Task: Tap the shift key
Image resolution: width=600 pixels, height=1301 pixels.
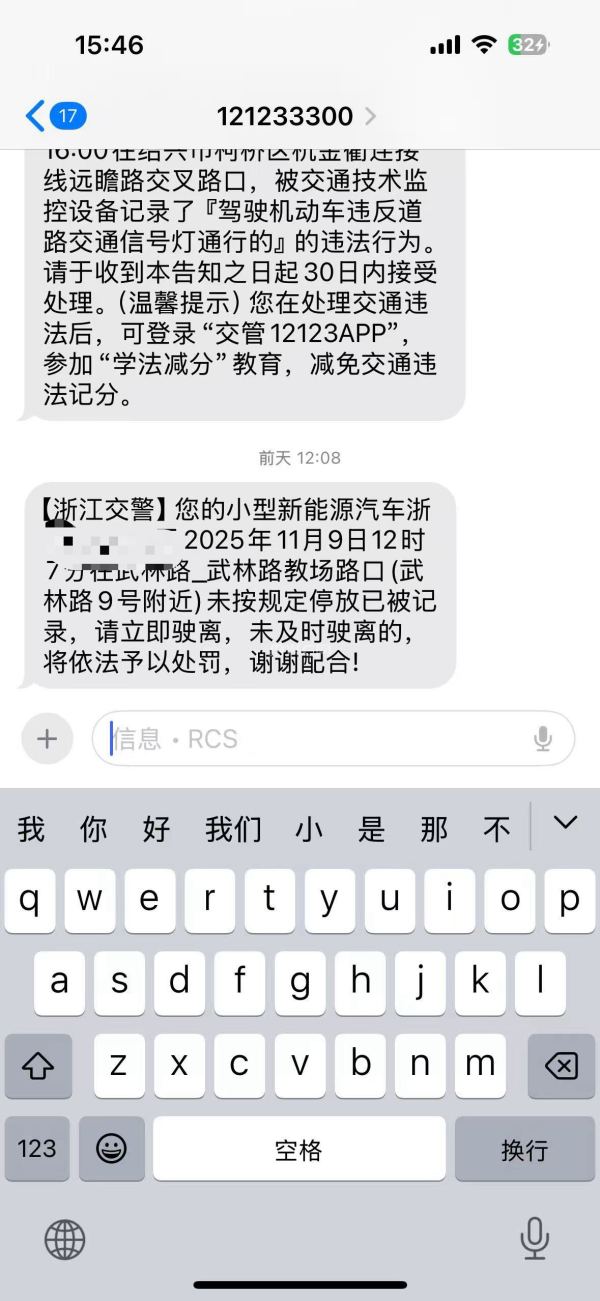Action: pyautogui.click(x=38, y=1066)
